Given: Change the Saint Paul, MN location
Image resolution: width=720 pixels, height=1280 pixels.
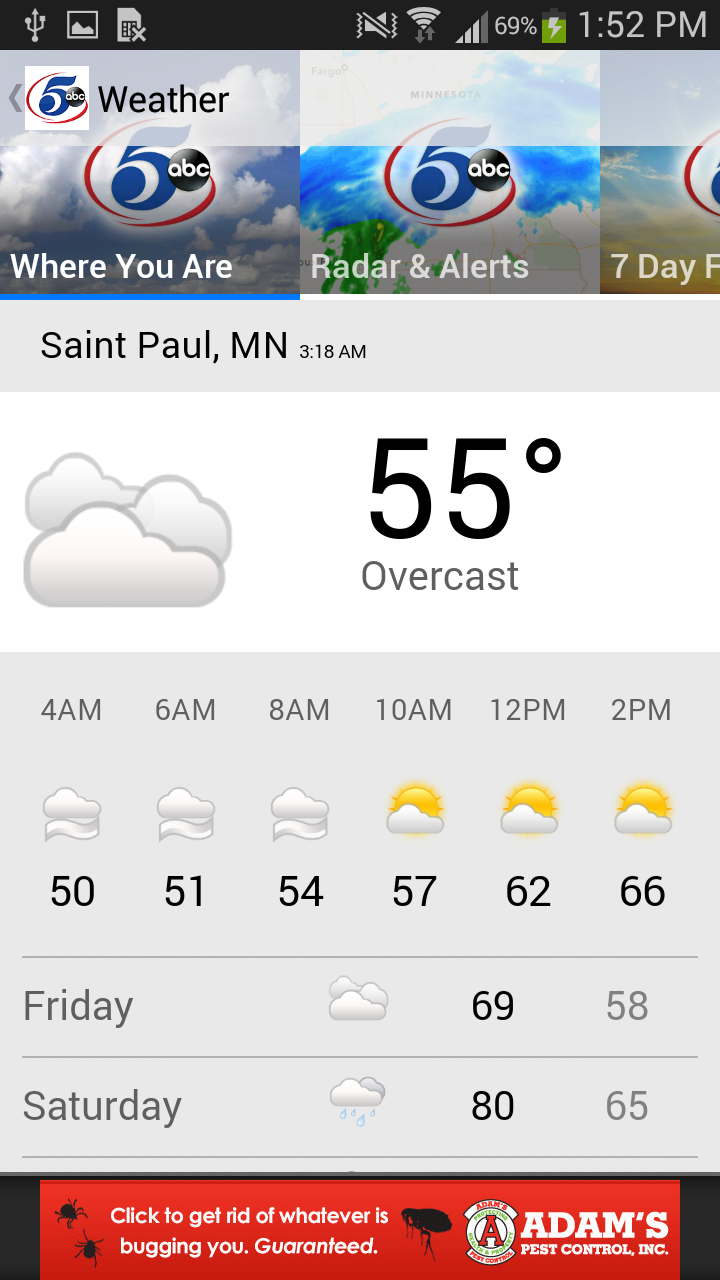Looking at the screenshot, I should click(x=164, y=346).
